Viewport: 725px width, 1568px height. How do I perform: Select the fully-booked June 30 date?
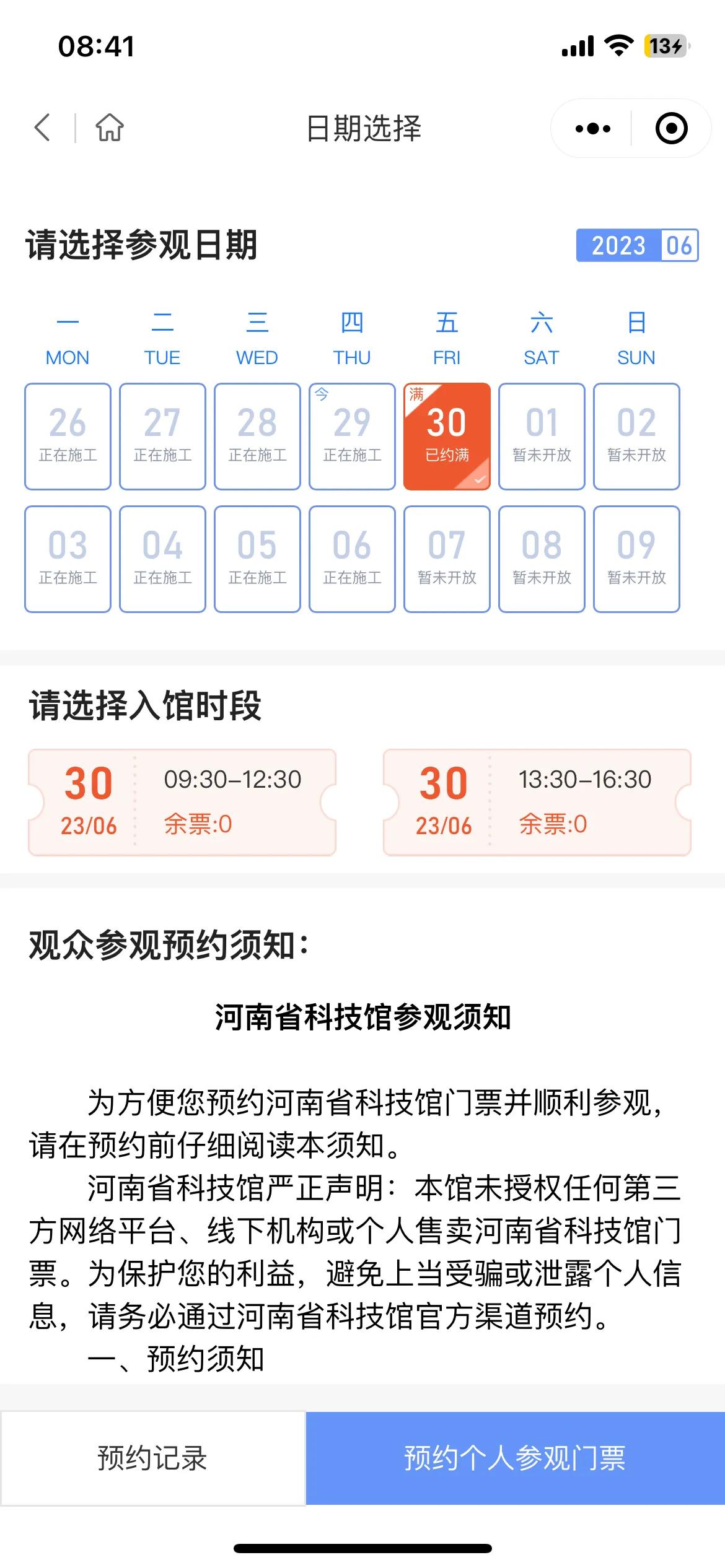point(447,433)
